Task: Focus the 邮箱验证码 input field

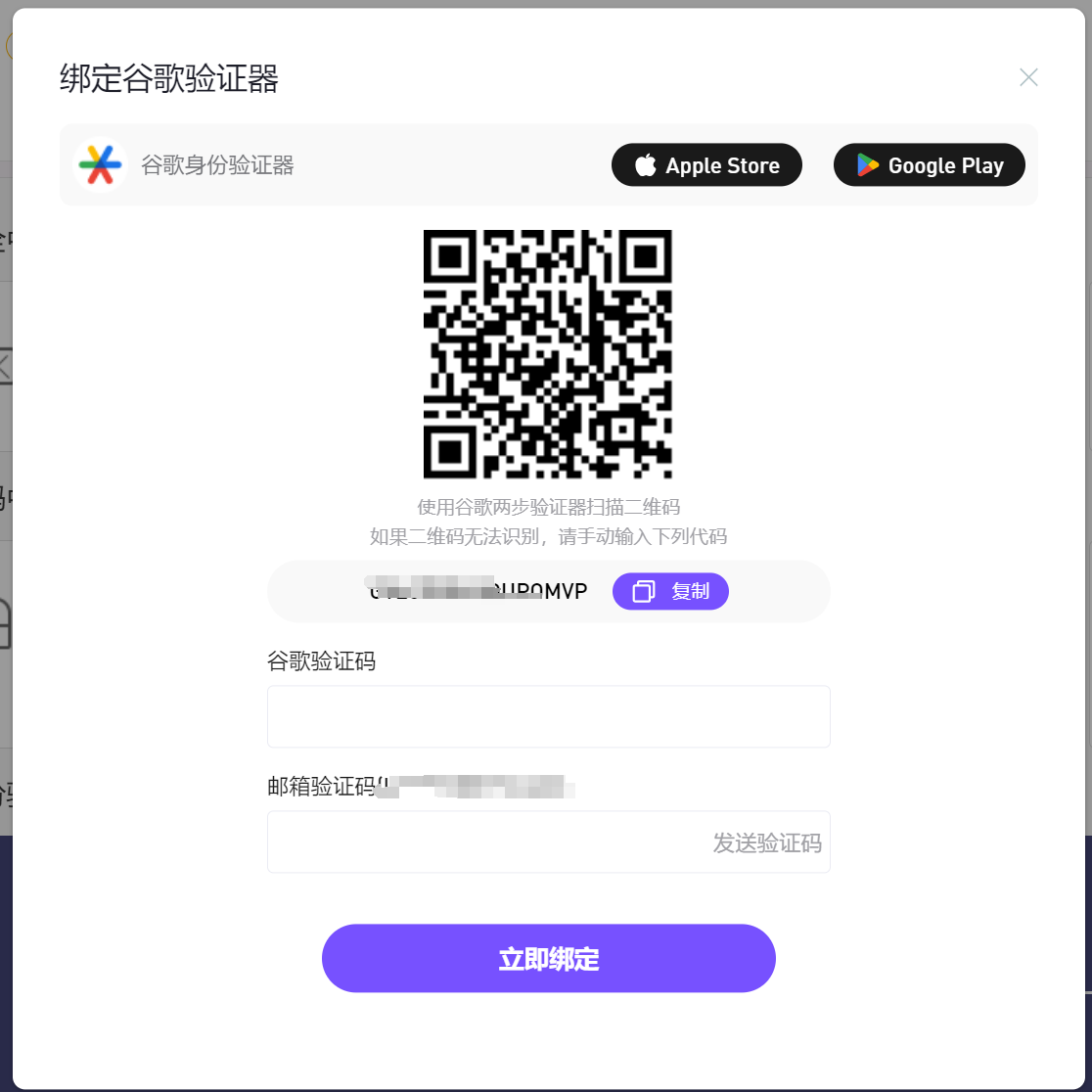Action: (x=484, y=842)
